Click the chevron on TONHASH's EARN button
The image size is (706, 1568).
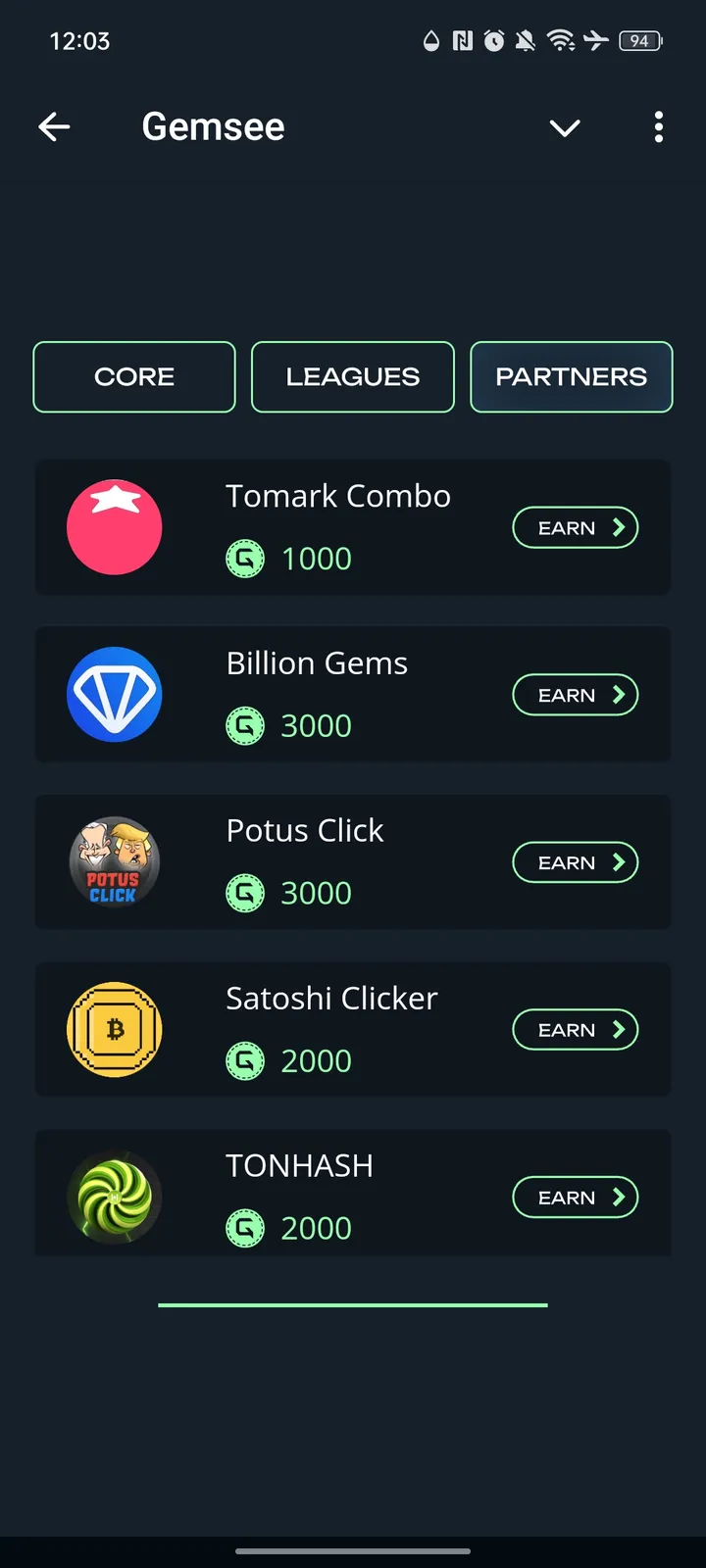pyautogui.click(x=617, y=1197)
